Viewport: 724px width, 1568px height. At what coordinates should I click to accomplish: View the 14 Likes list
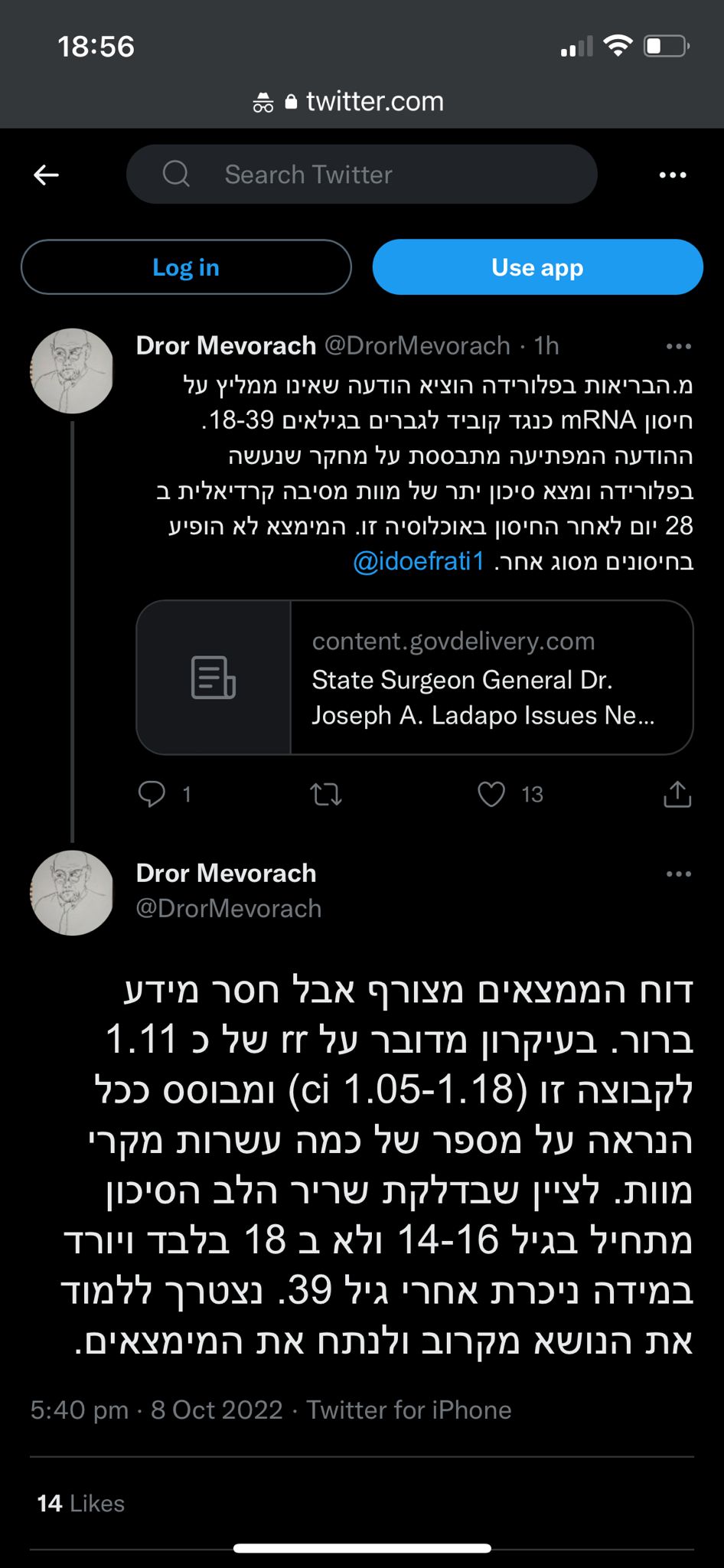click(81, 1504)
